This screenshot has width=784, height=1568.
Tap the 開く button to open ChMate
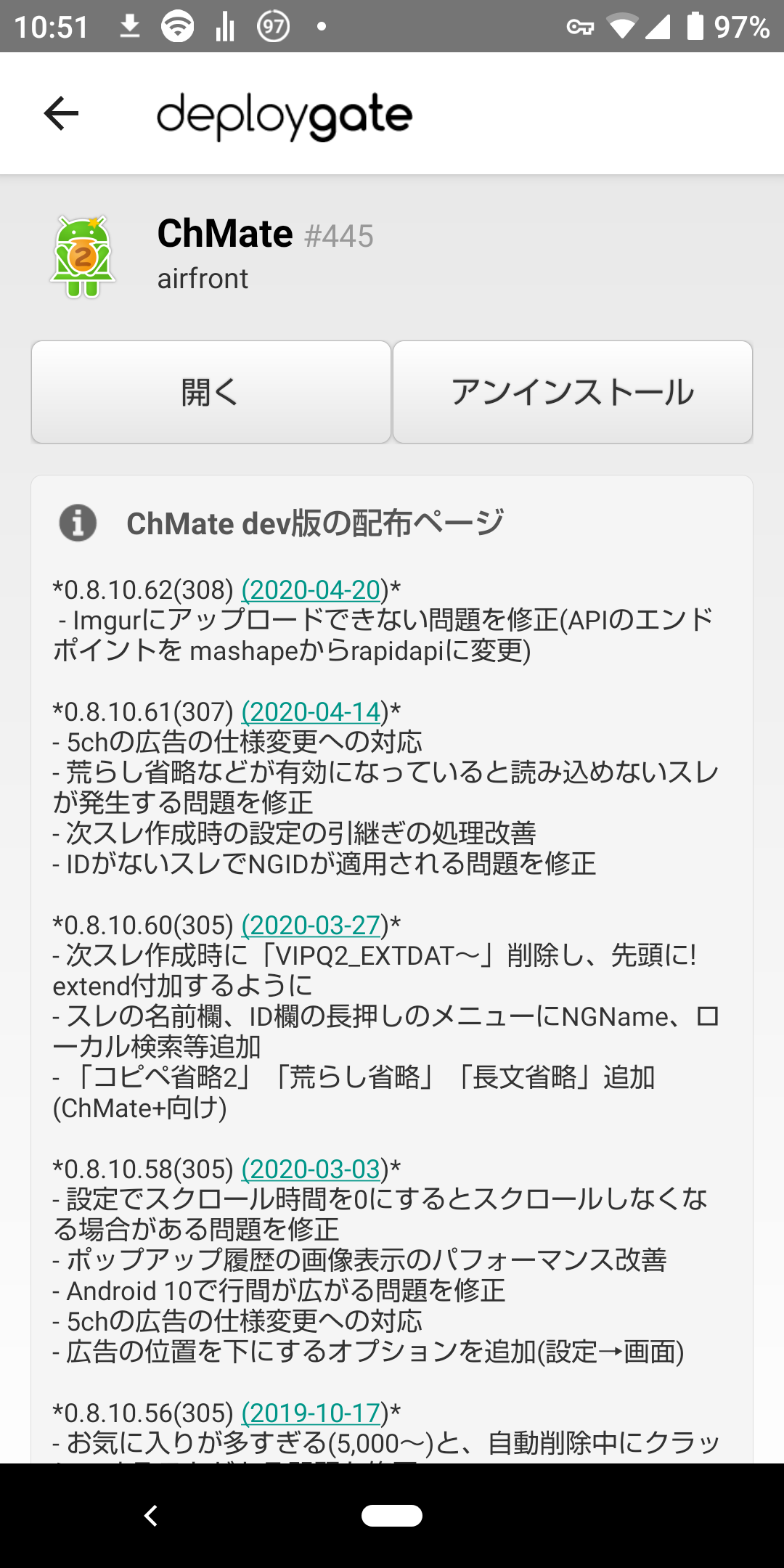[211, 392]
